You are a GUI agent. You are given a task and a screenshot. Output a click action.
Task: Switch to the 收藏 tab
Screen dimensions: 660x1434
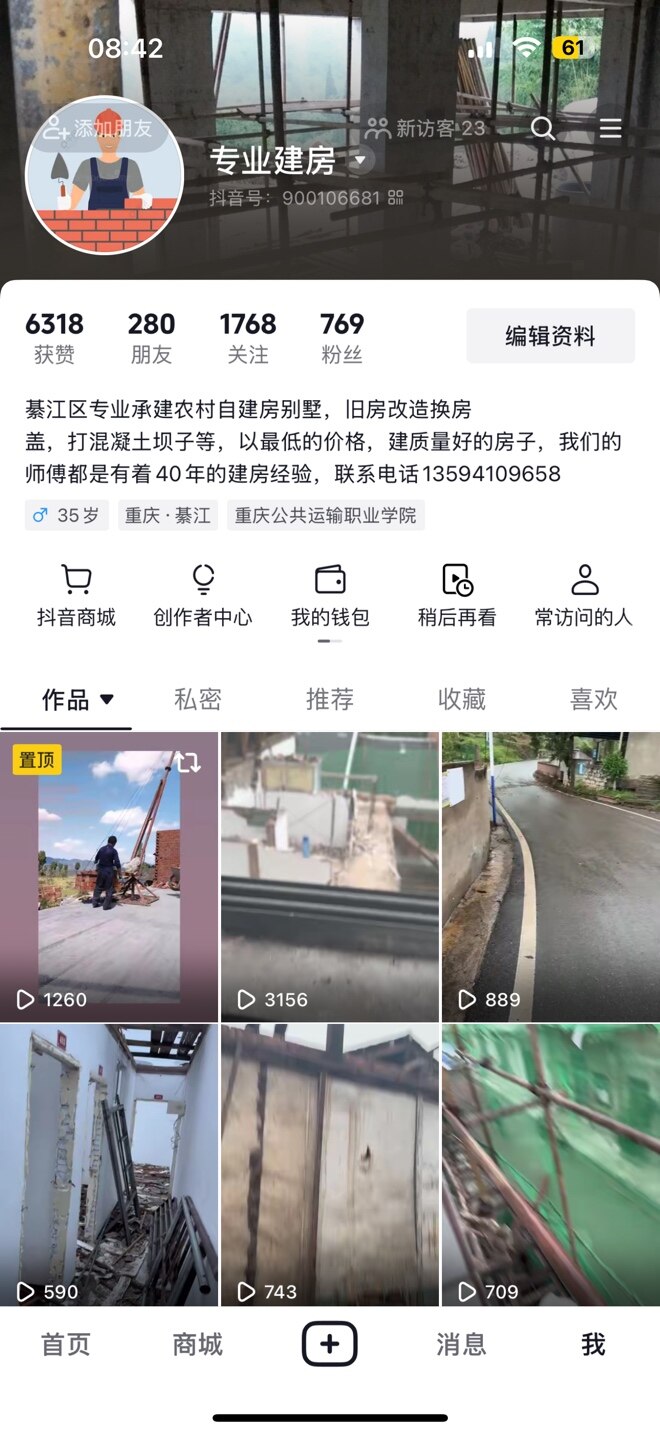462,699
